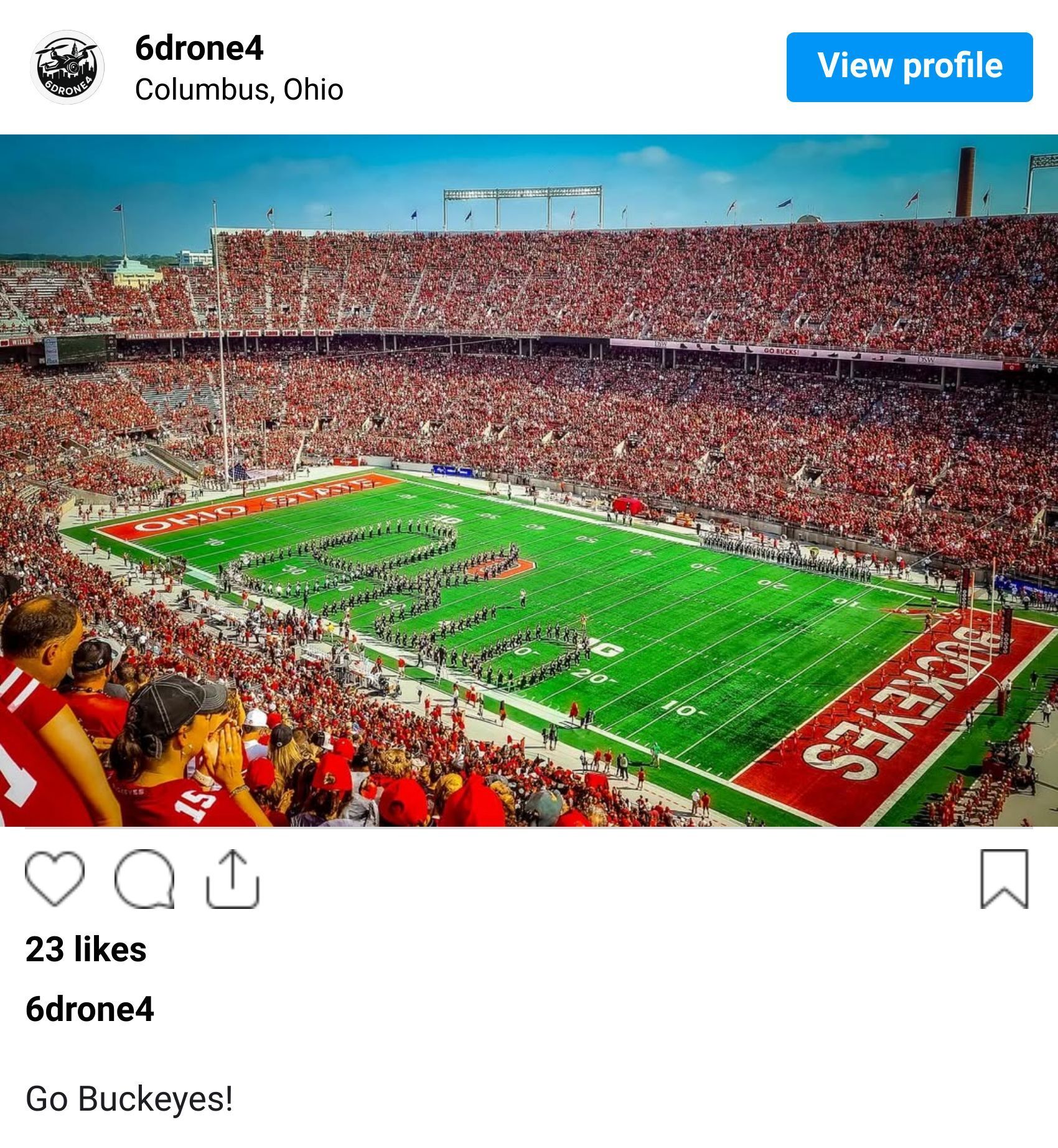Open the 6drone4 profile avatar

click(67, 67)
